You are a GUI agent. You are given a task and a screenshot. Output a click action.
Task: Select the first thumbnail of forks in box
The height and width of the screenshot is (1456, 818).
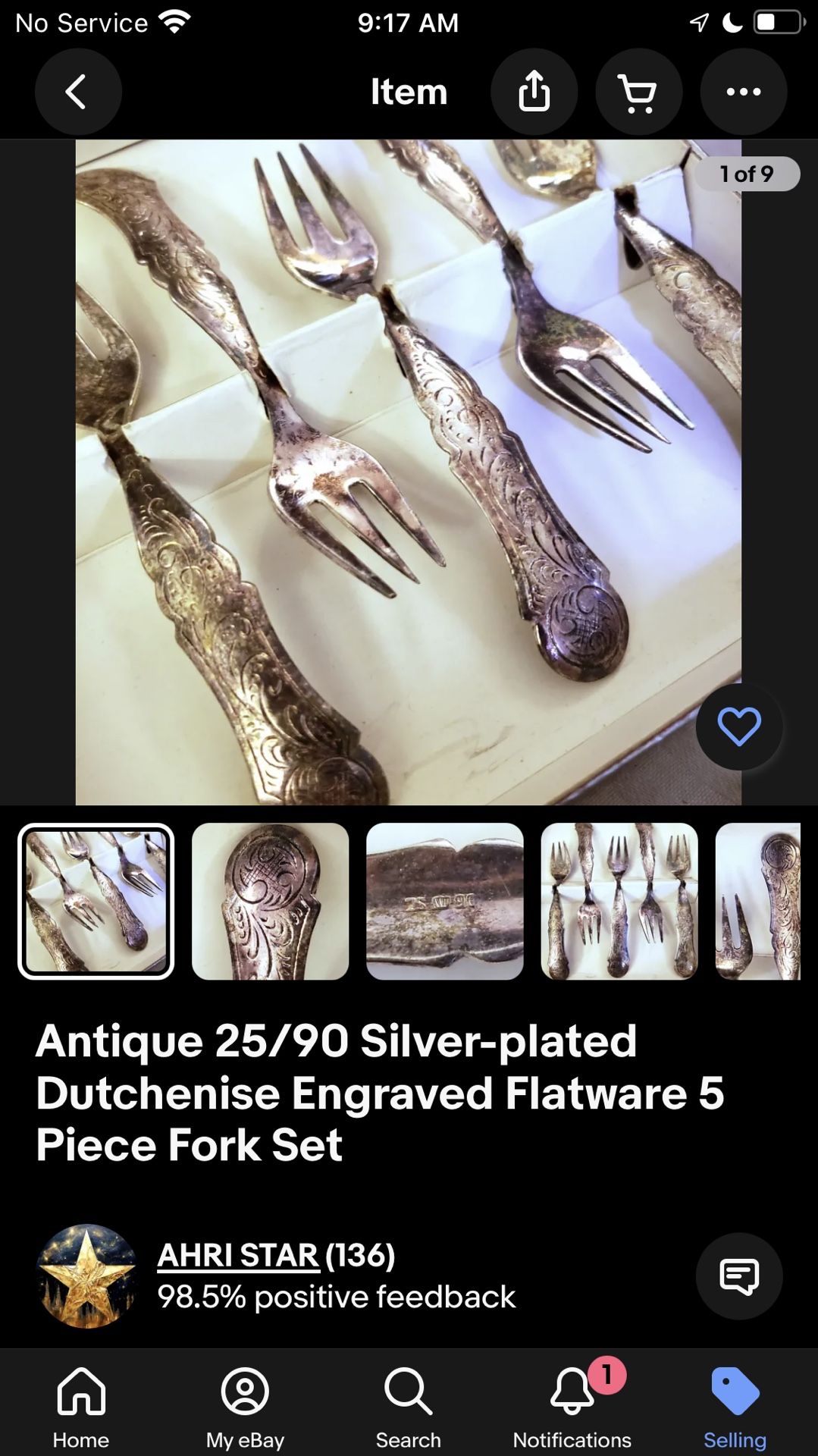96,901
